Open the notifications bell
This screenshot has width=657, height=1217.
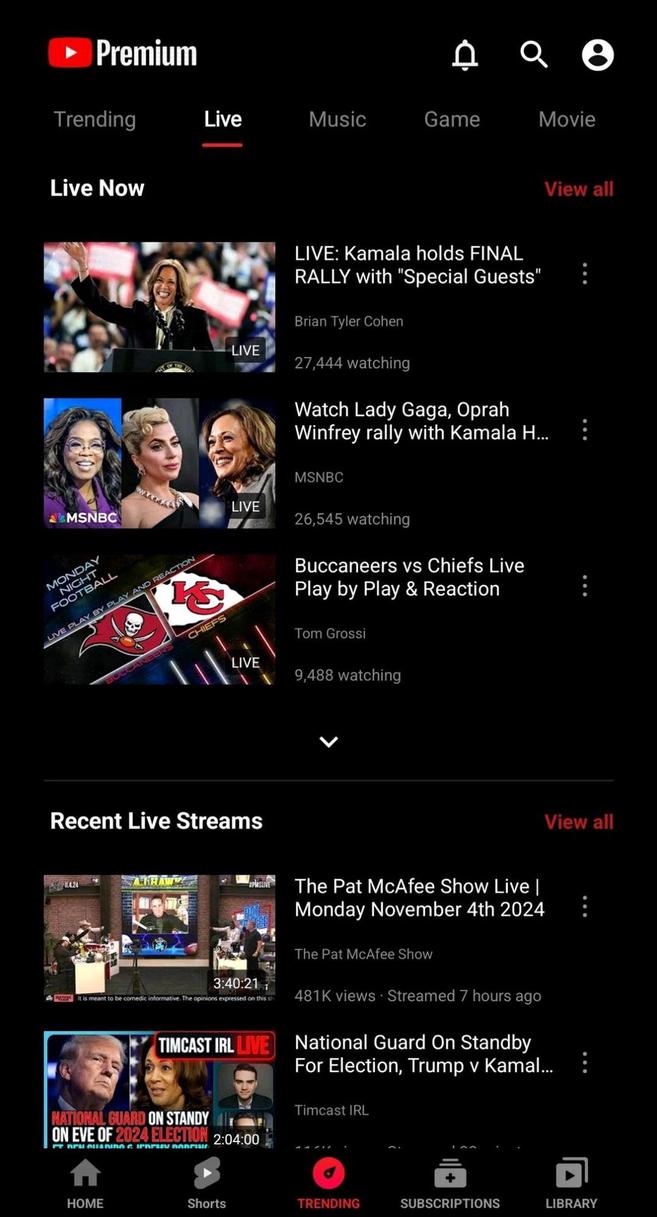click(465, 55)
